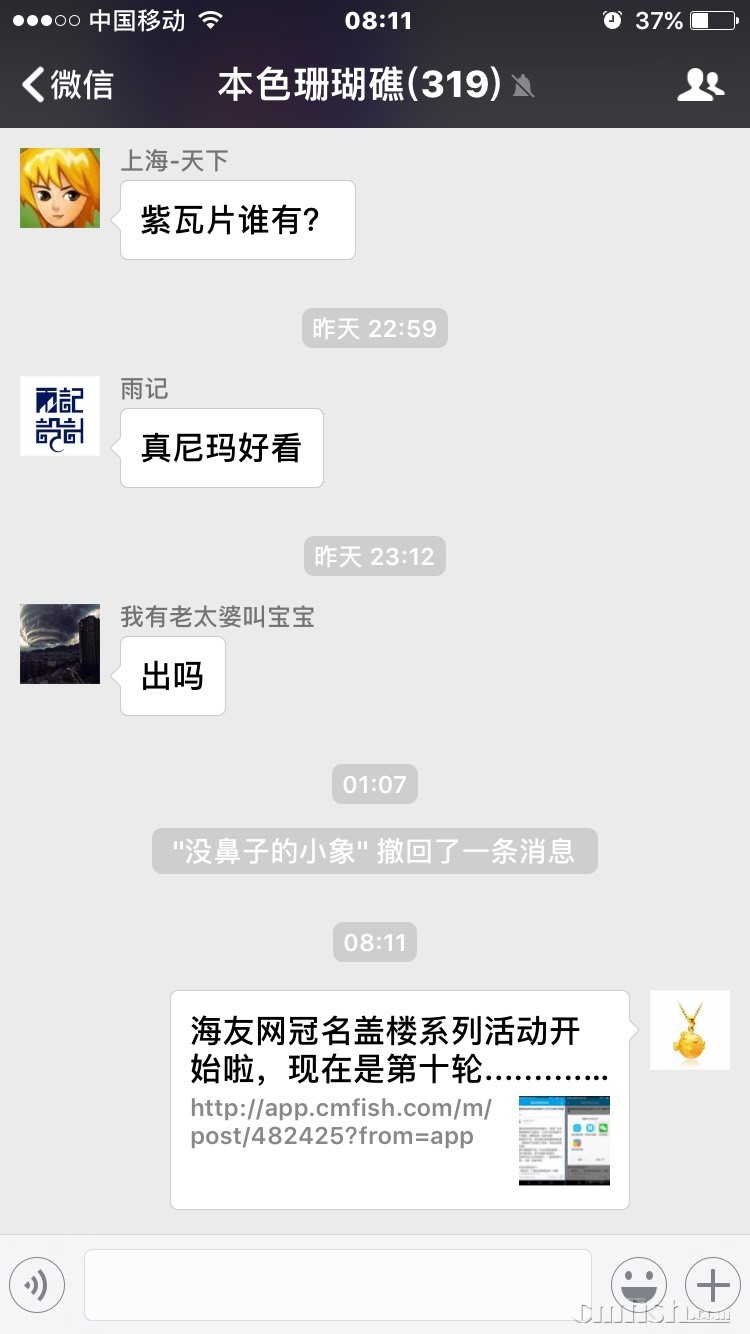Open the shared 海友网冠名盖楼 link card
The width and height of the screenshot is (750, 1334).
coord(400,1099)
